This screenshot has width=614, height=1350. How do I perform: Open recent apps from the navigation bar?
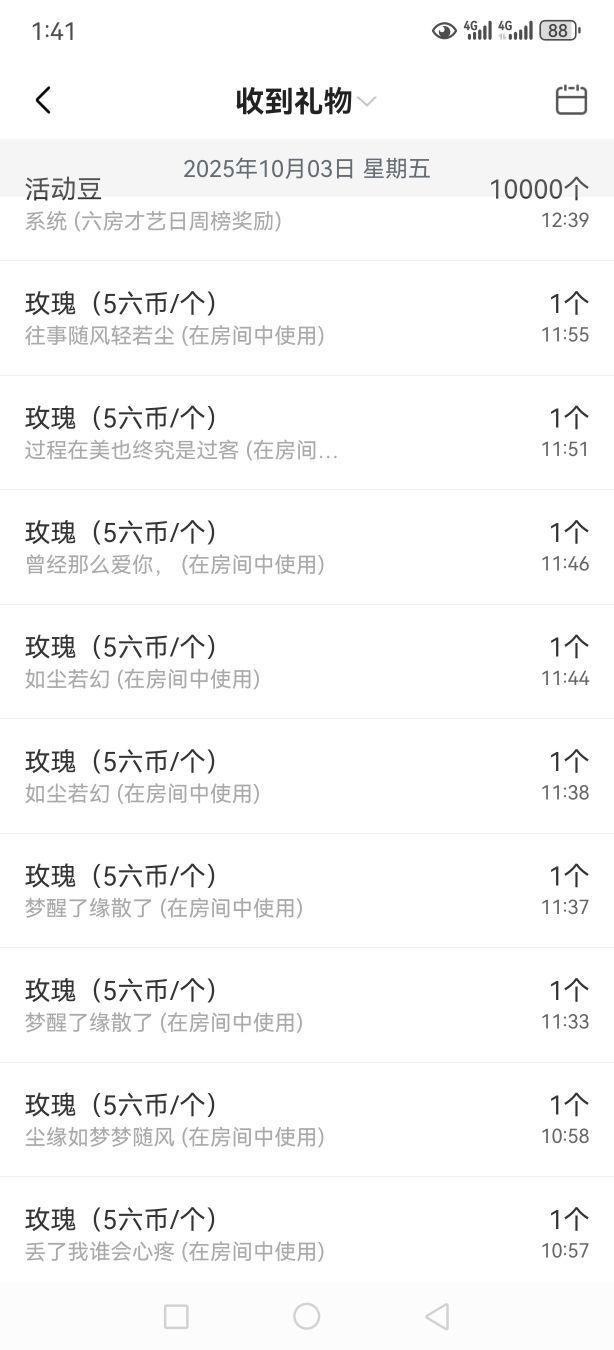[x=176, y=1316]
